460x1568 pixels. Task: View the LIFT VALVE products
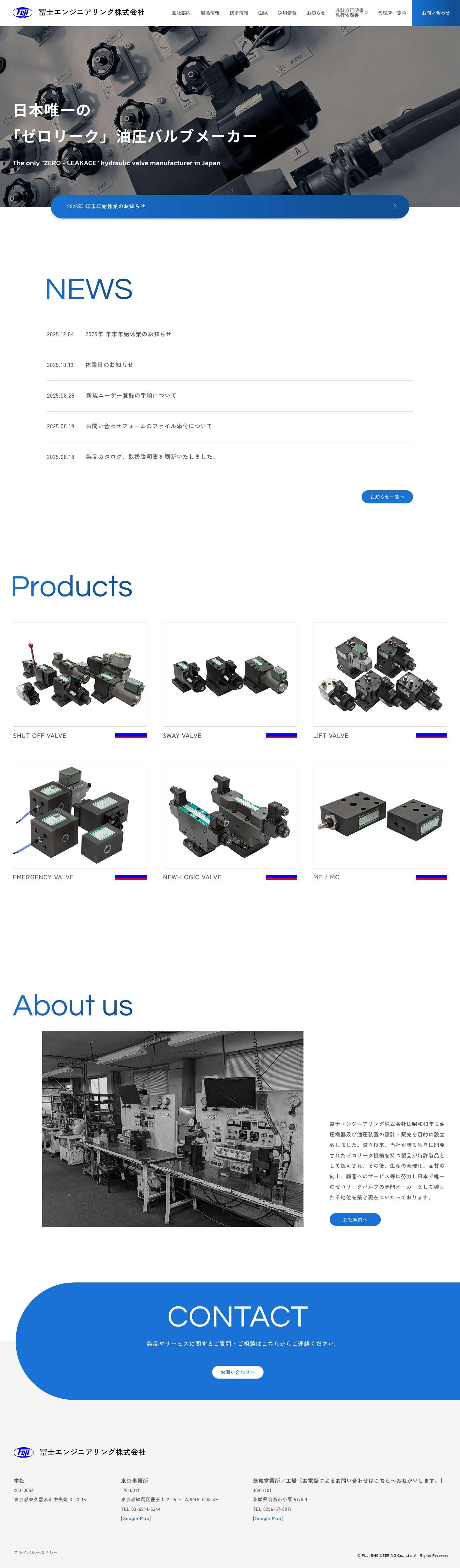(380, 674)
